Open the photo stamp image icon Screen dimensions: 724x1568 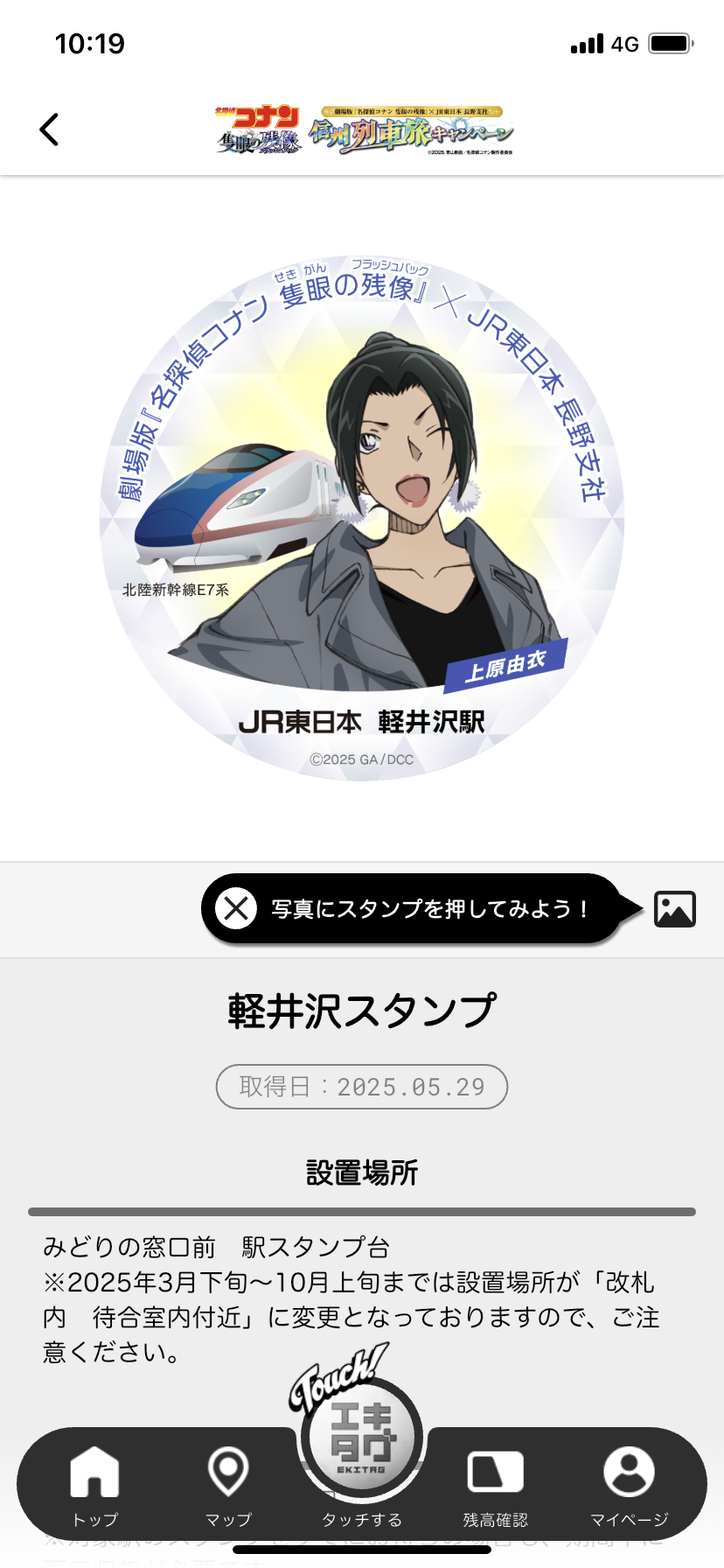(x=675, y=909)
